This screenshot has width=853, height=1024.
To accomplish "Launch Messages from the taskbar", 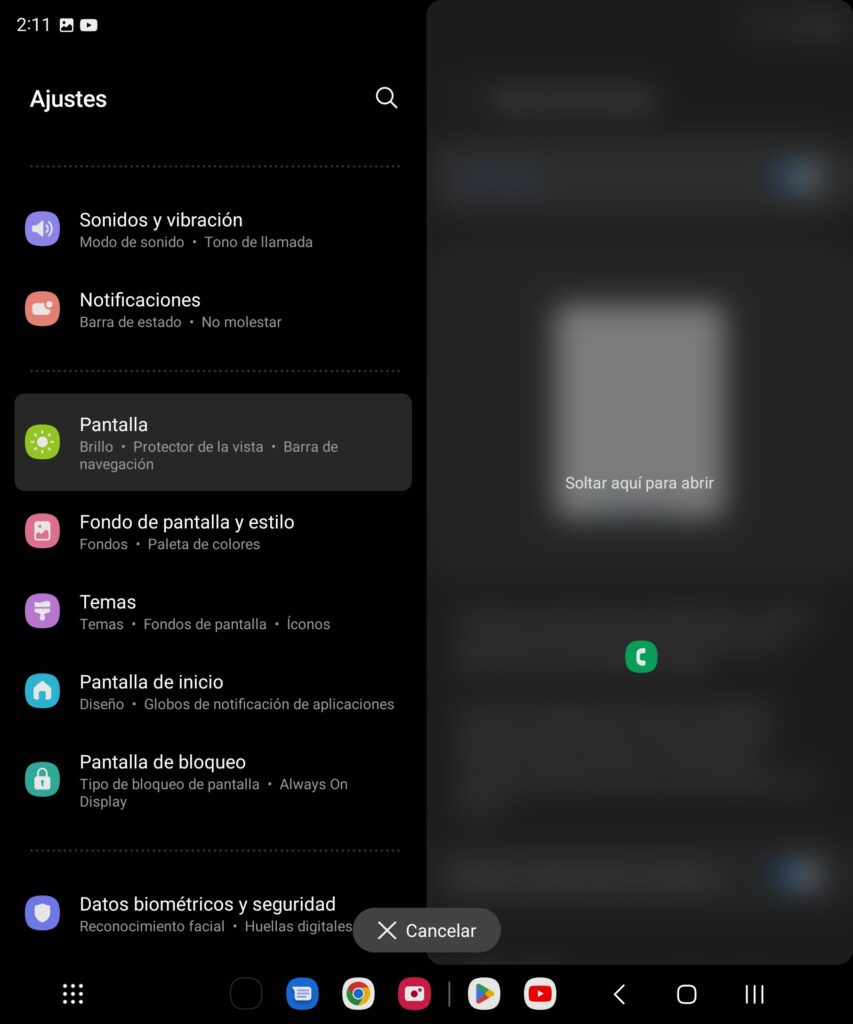I will coord(302,993).
